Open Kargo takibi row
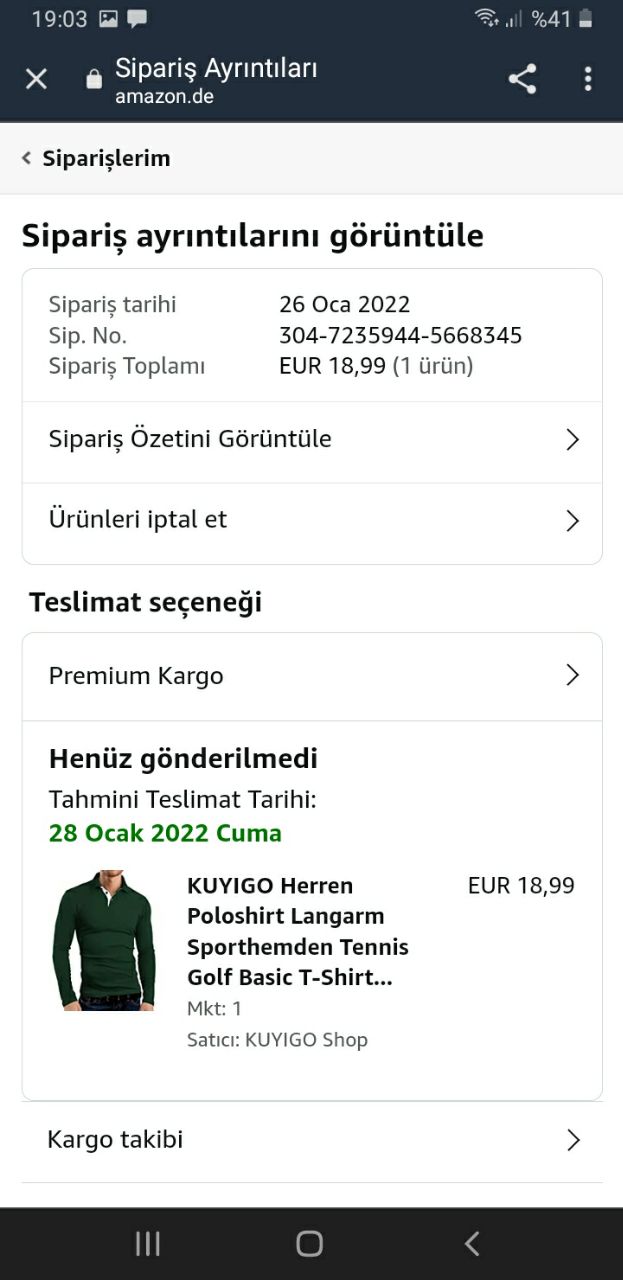The image size is (623, 1280). tap(312, 1141)
